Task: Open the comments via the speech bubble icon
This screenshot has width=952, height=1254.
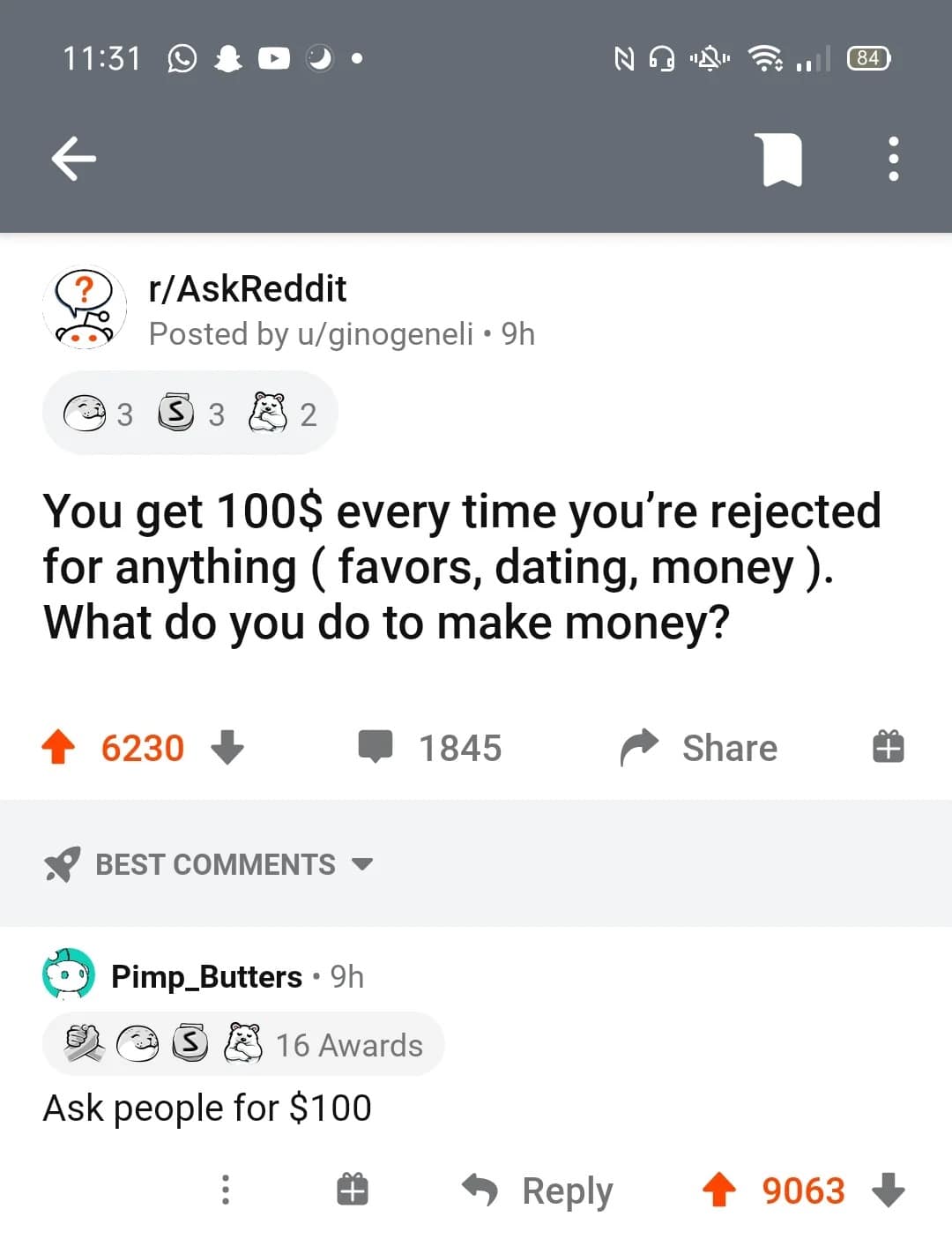Action: click(377, 747)
